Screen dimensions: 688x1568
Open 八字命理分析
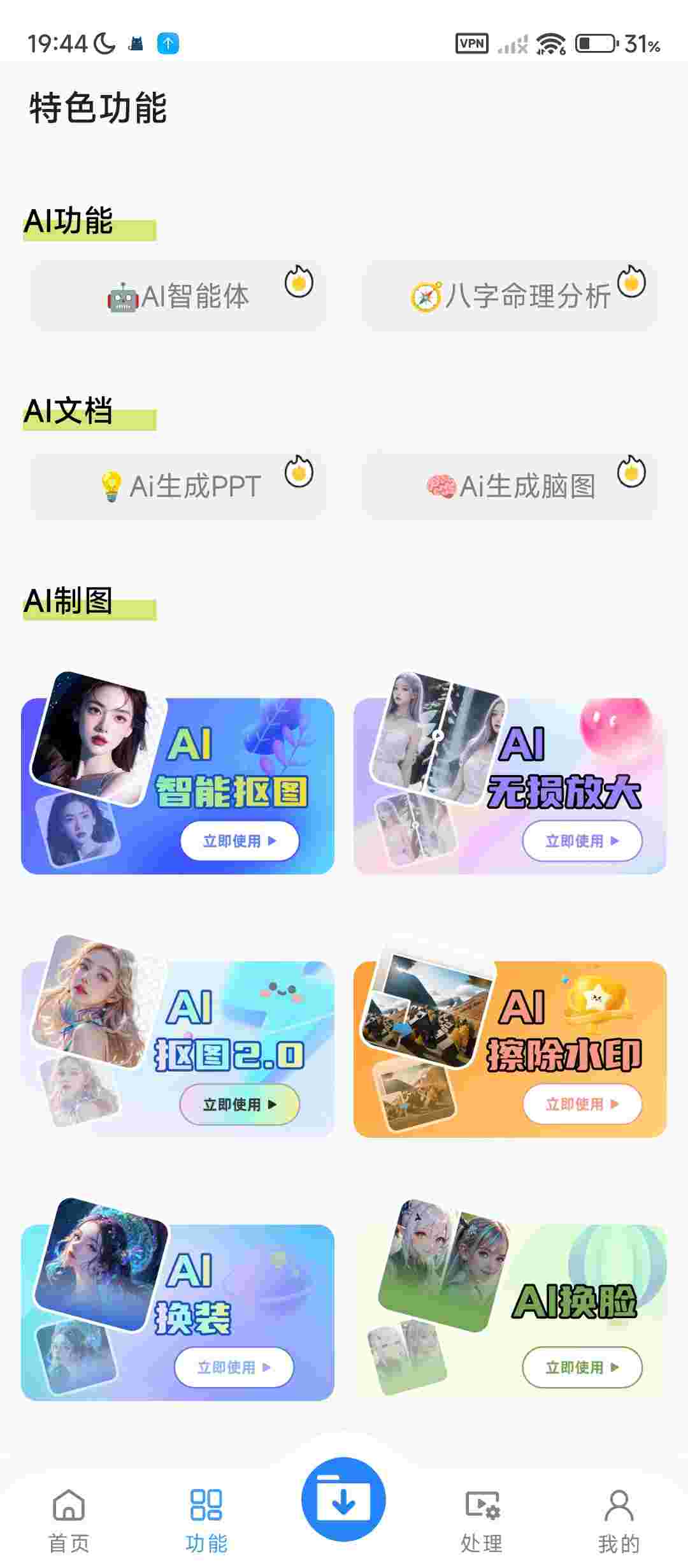tap(510, 296)
